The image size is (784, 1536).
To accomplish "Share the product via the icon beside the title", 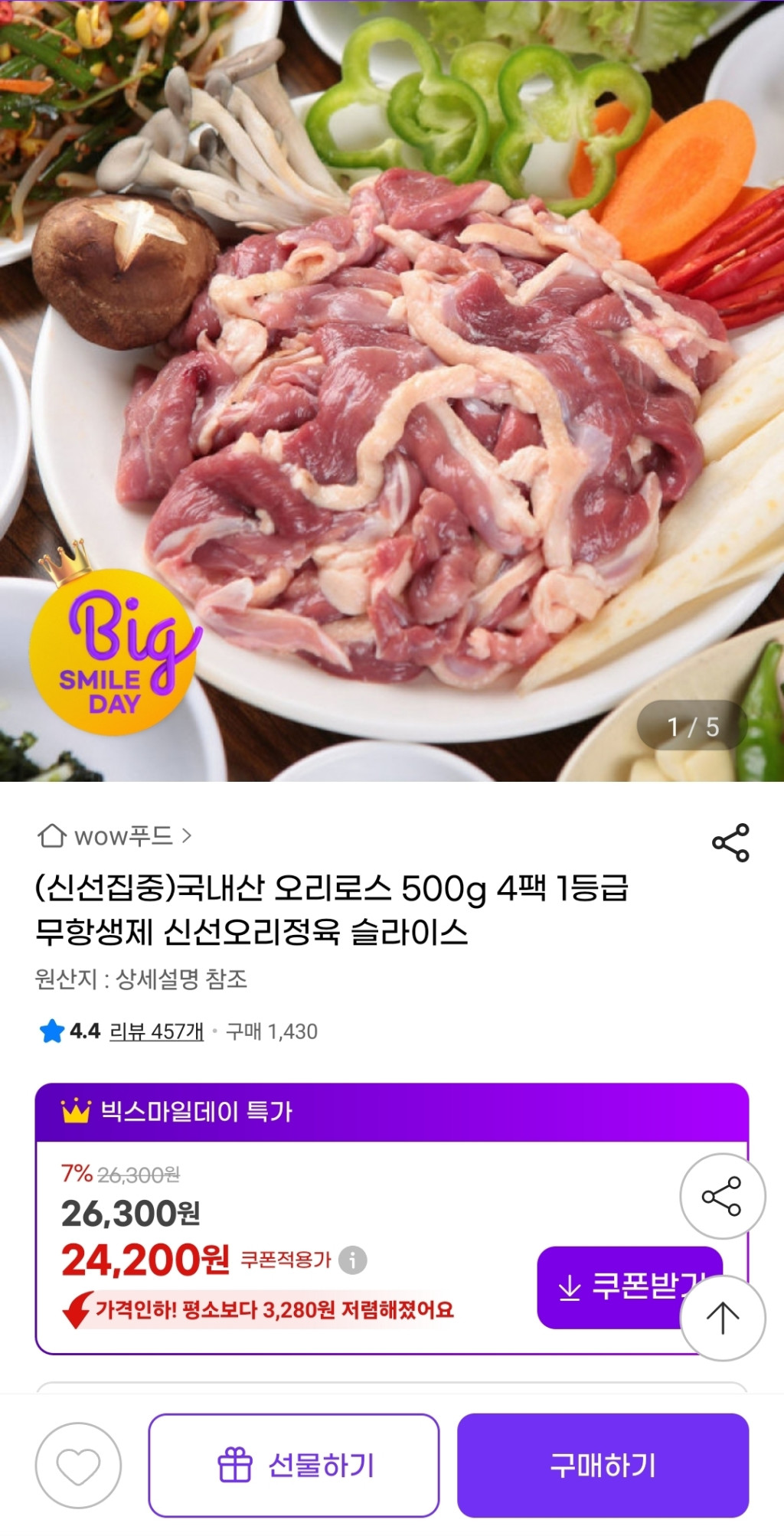I will click(730, 843).
